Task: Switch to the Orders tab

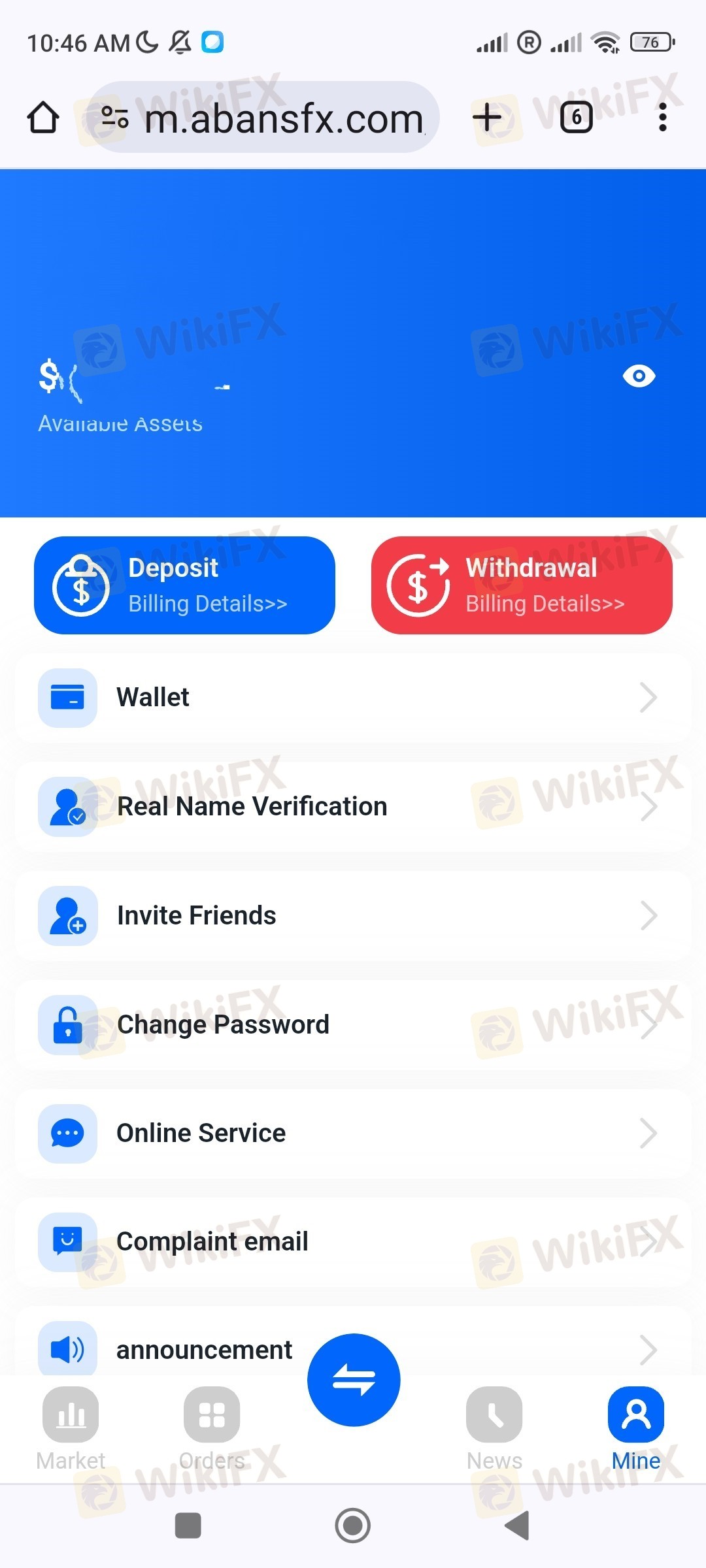Action: (x=212, y=1428)
